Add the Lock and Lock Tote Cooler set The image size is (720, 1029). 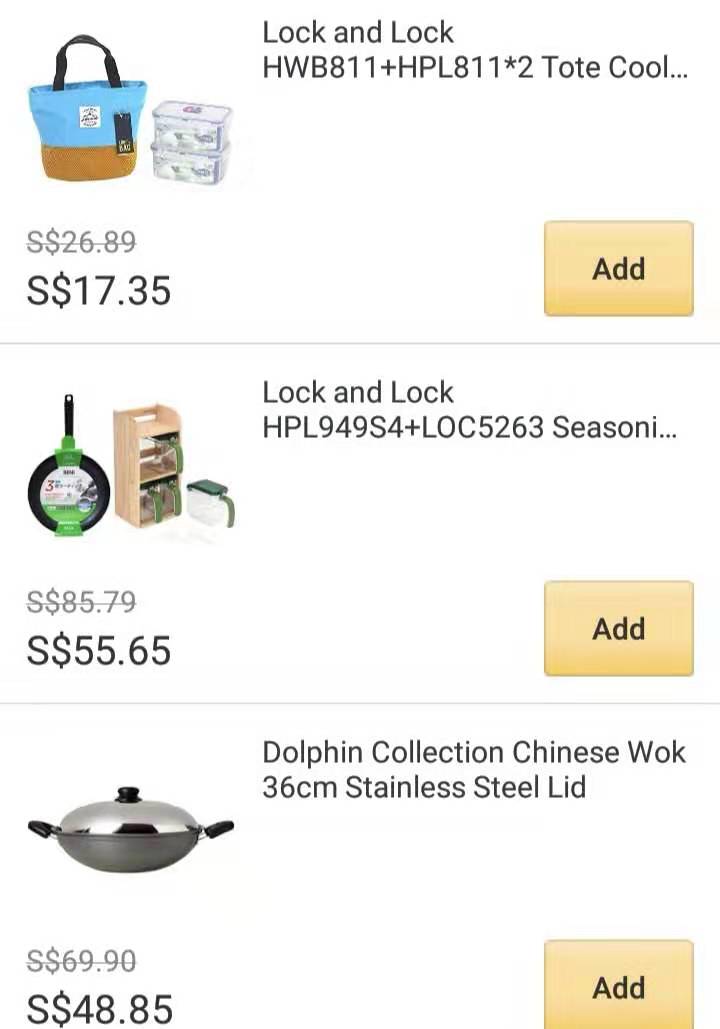tap(618, 269)
